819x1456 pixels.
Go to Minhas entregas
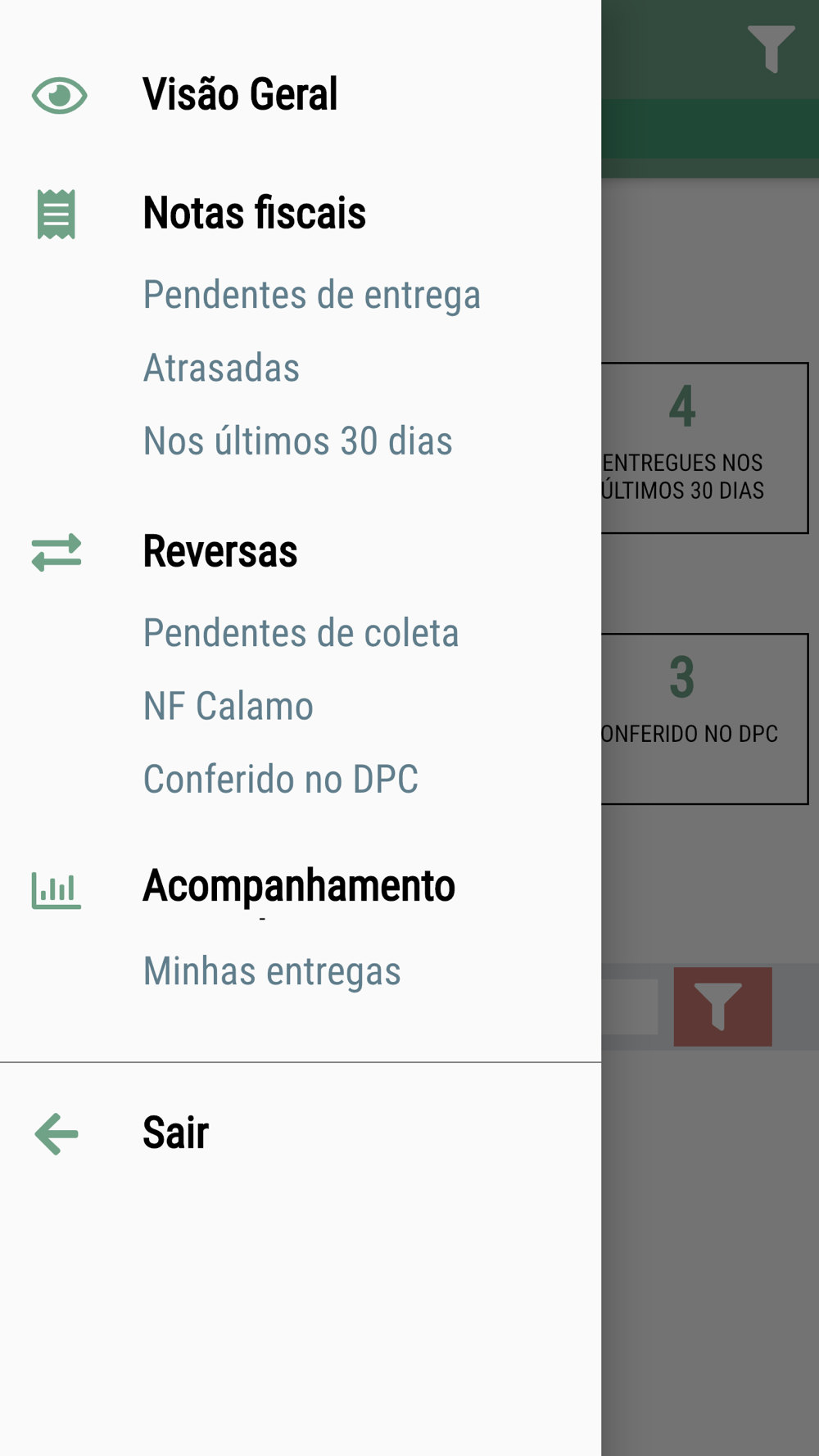[271, 971]
